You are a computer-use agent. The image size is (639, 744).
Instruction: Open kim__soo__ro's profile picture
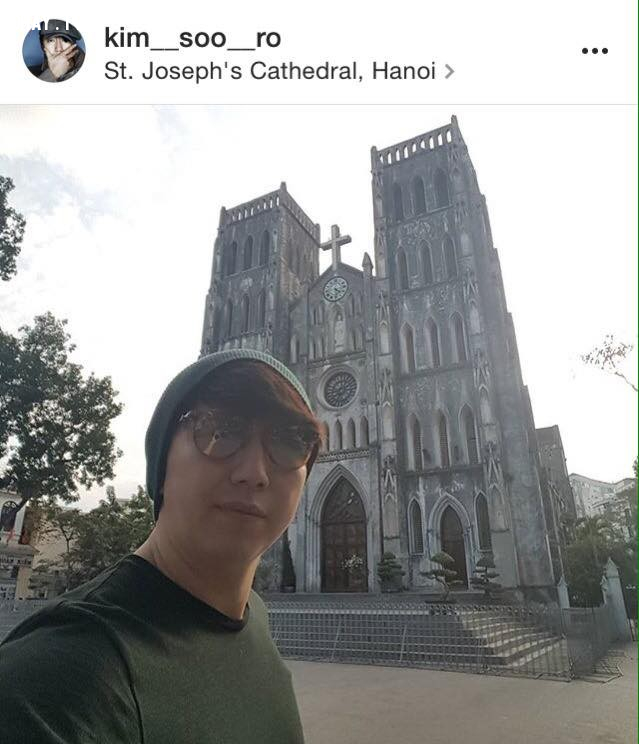pos(53,51)
